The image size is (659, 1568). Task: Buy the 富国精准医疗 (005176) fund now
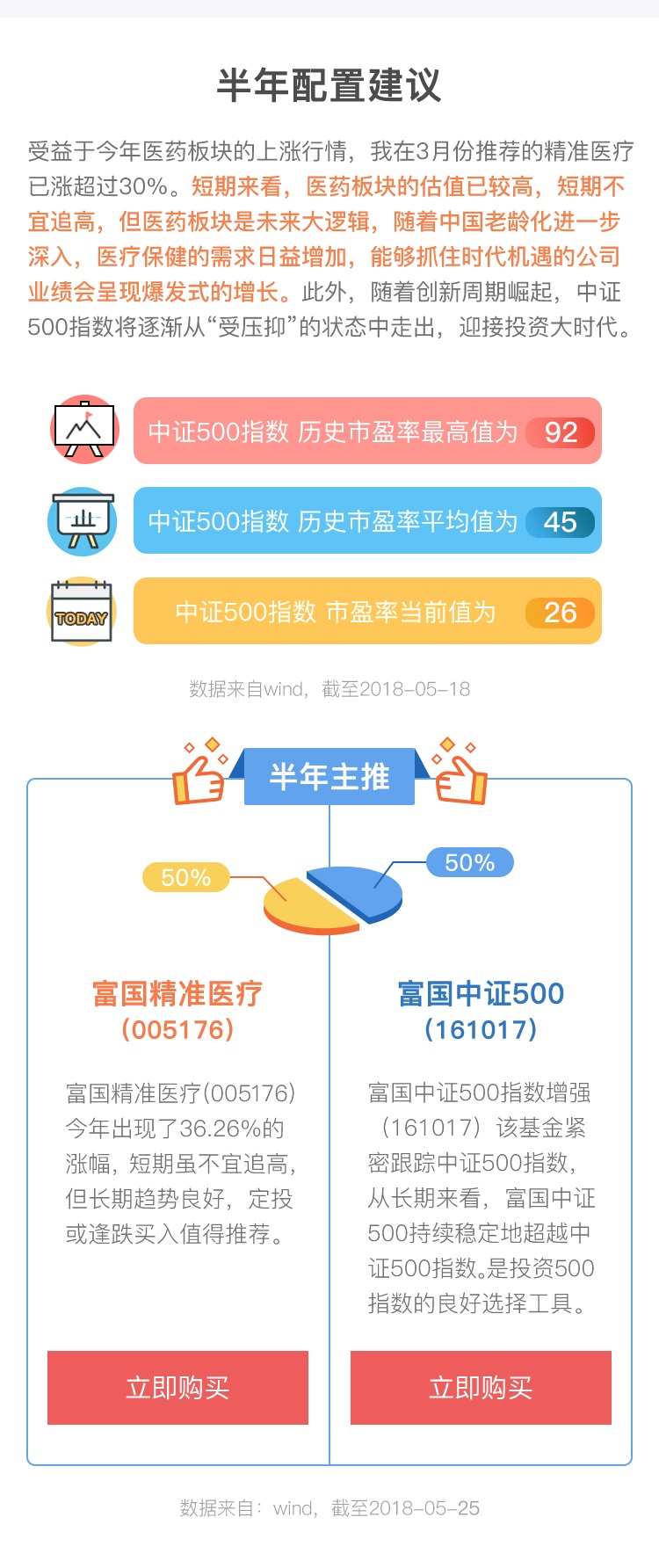(177, 1387)
